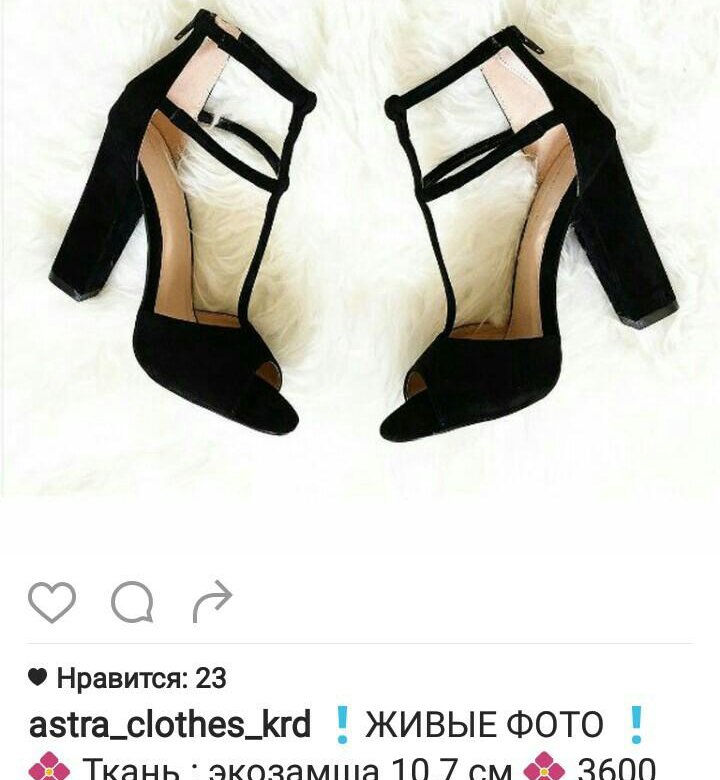
Task: Share this post via the arrow icon
Action: (212, 601)
